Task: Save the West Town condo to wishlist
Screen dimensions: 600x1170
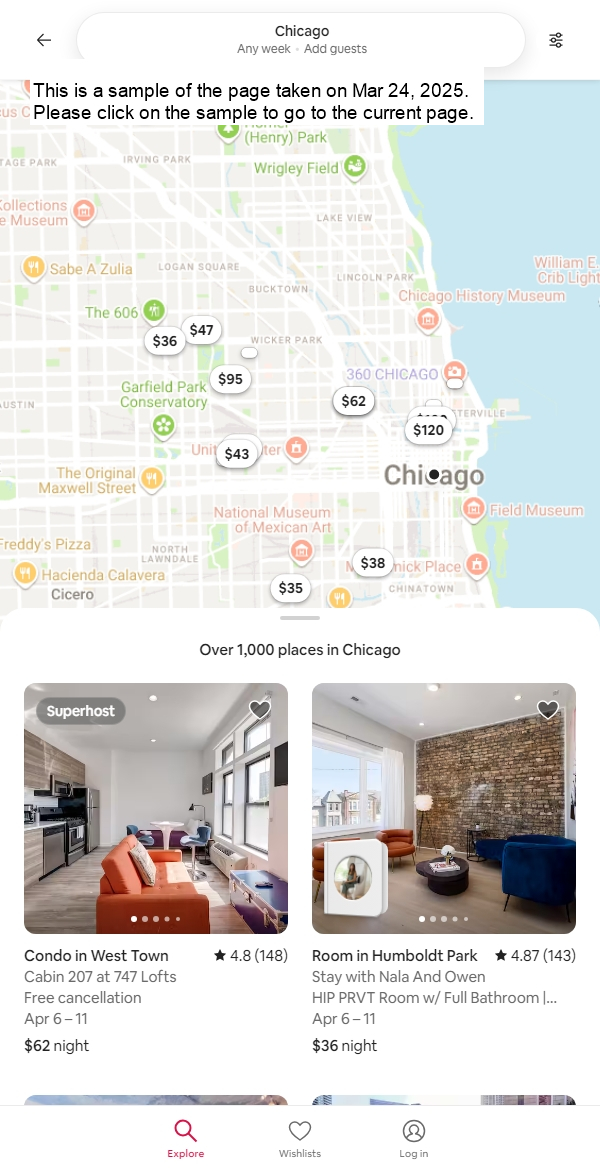Action: (260, 710)
